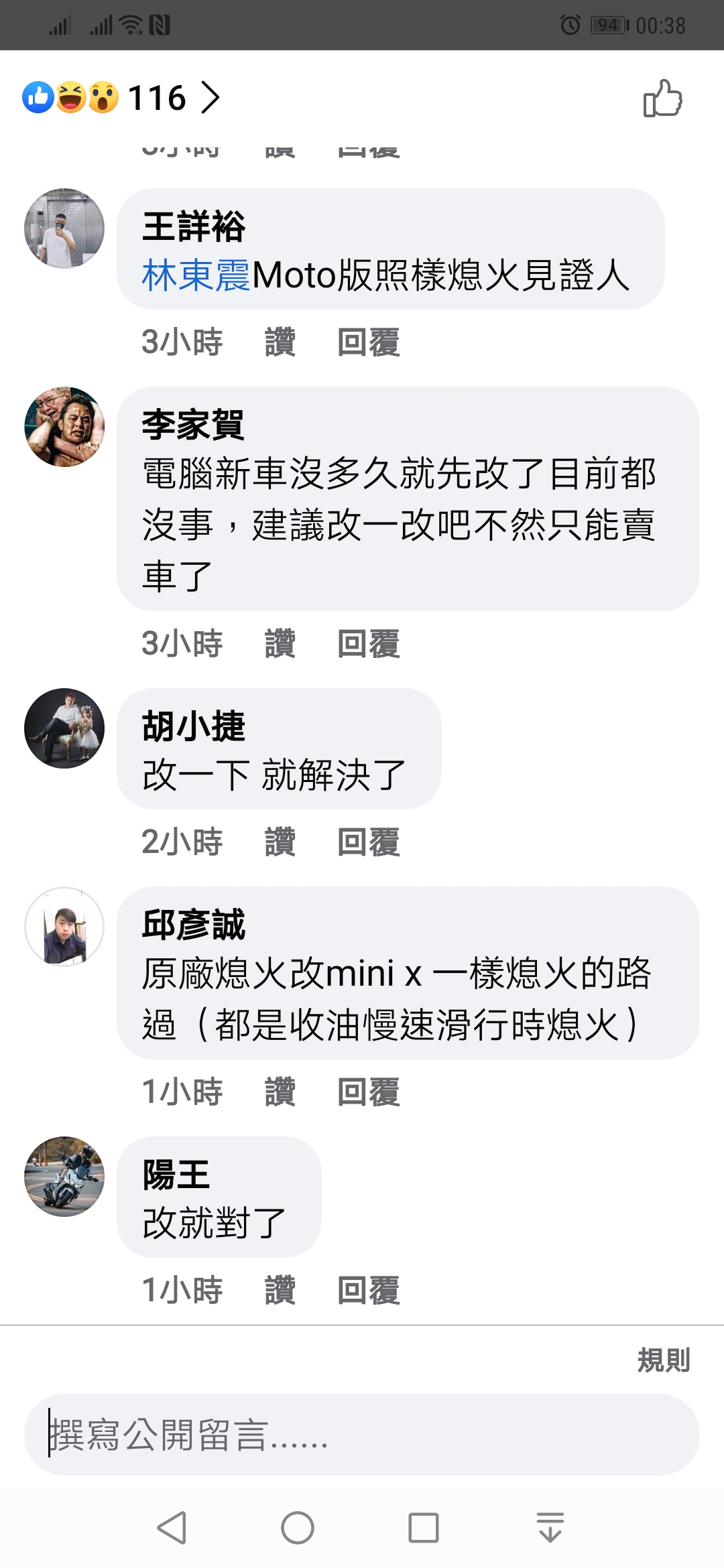Go back using the system back button
The width and height of the screenshot is (724, 1568).
[172, 1528]
